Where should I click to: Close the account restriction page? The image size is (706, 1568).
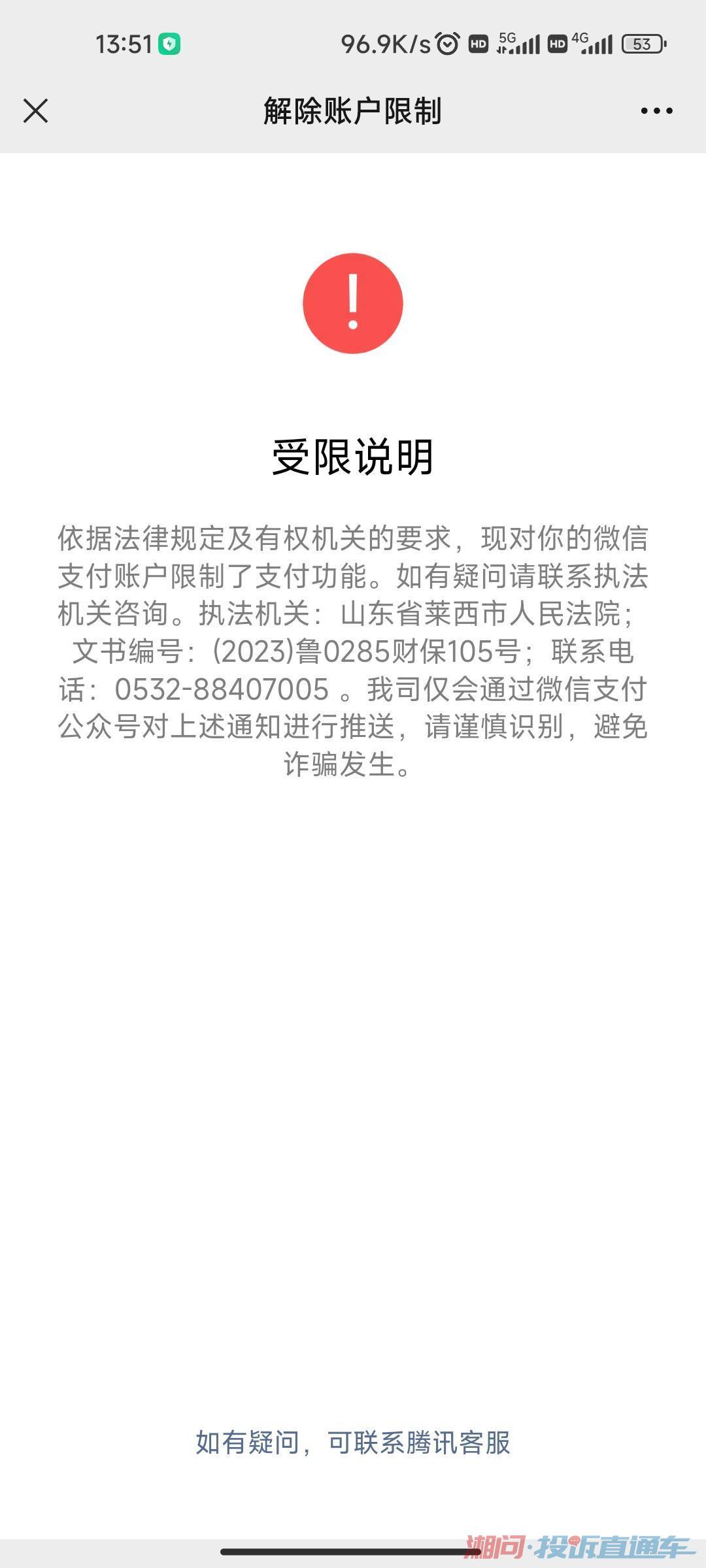click(x=36, y=111)
